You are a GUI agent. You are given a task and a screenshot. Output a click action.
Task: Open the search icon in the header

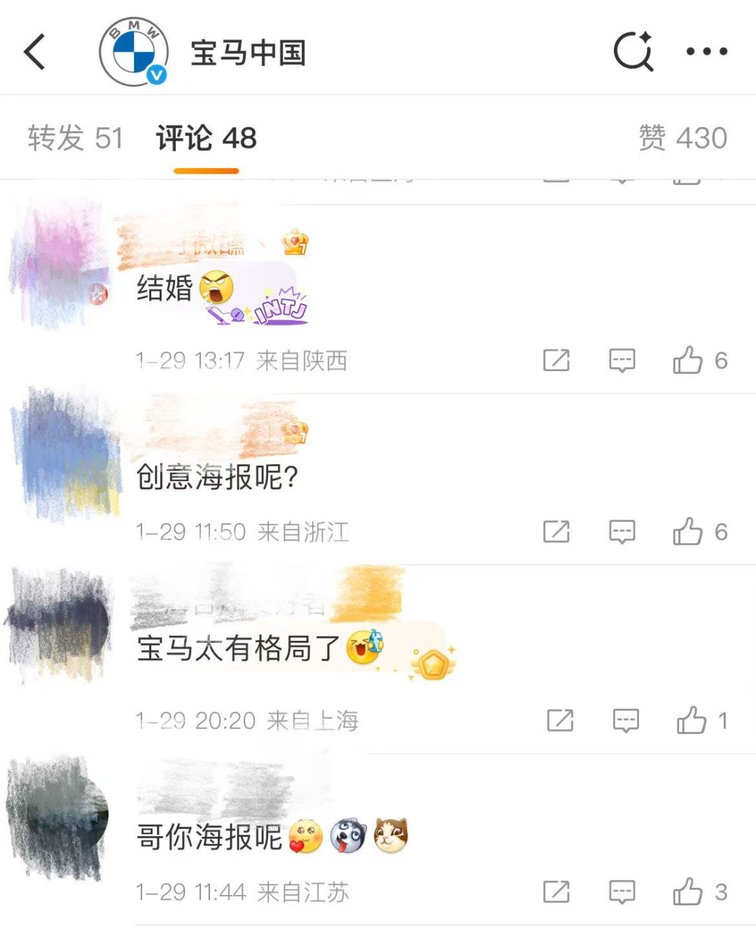pyautogui.click(x=633, y=52)
